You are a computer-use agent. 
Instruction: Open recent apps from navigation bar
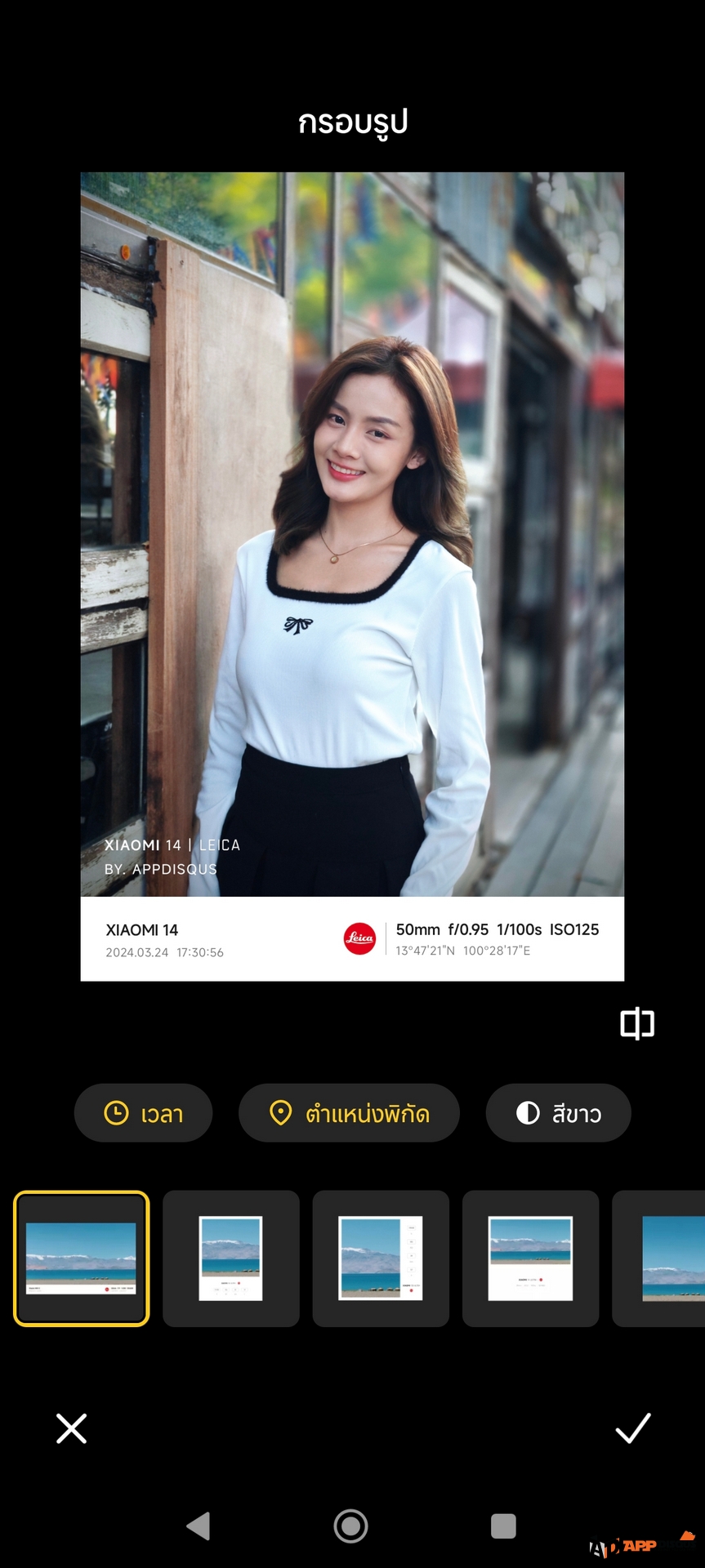503,1526
